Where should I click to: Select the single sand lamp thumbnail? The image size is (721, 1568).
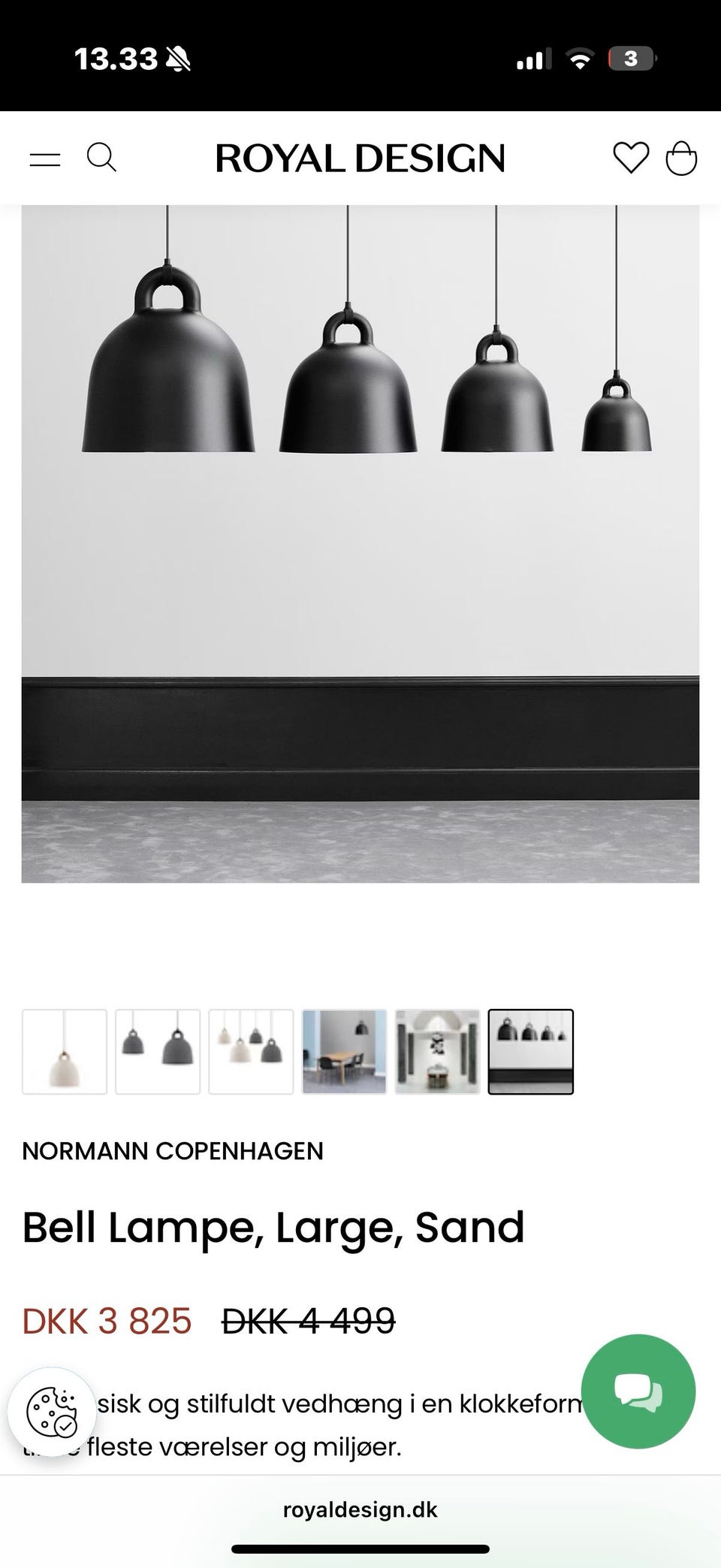tap(65, 1050)
